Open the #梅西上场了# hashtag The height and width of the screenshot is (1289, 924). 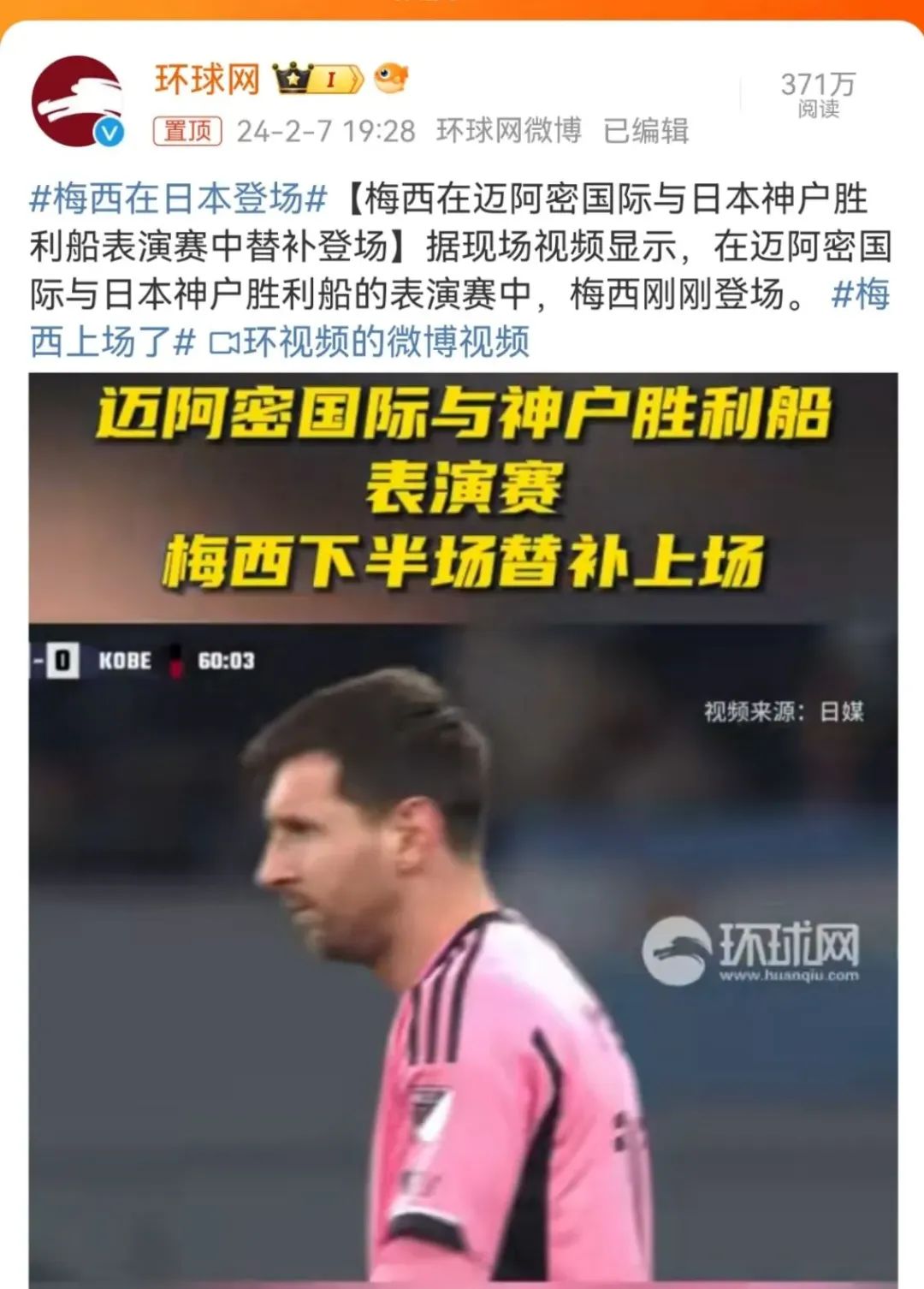pos(111,342)
